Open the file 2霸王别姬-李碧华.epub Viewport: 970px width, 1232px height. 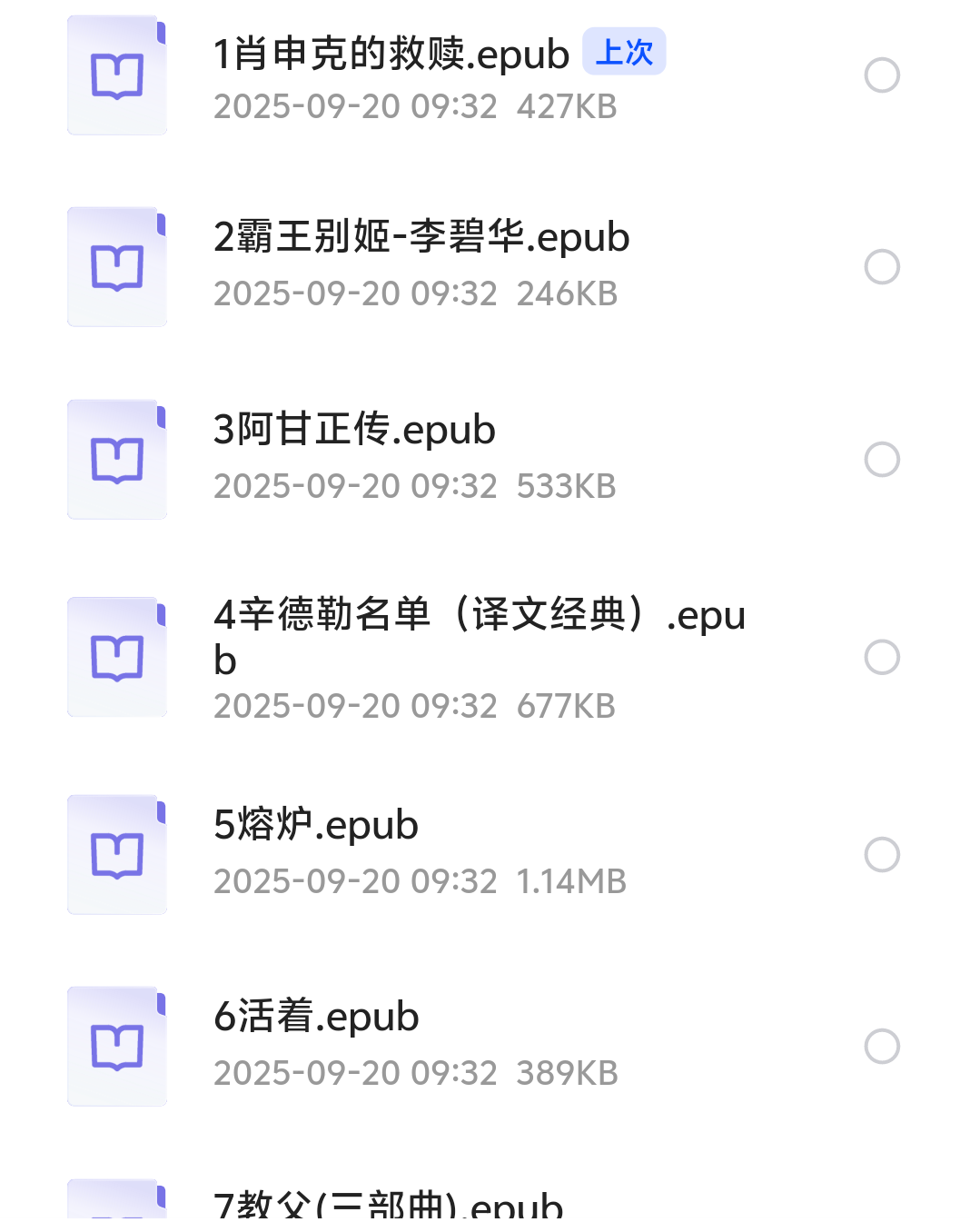pos(421,239)
